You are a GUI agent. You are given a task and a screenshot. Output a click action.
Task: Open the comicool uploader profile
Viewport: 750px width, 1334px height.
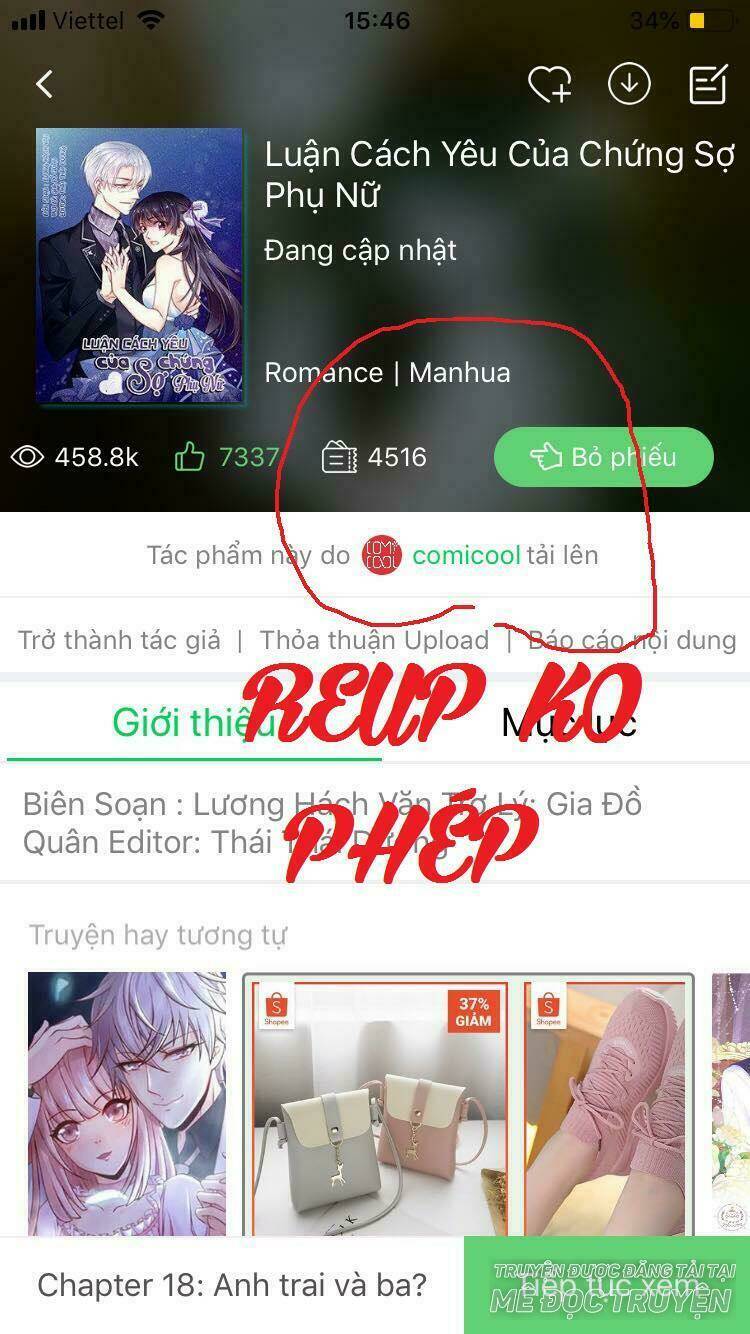tap(464, 555)
